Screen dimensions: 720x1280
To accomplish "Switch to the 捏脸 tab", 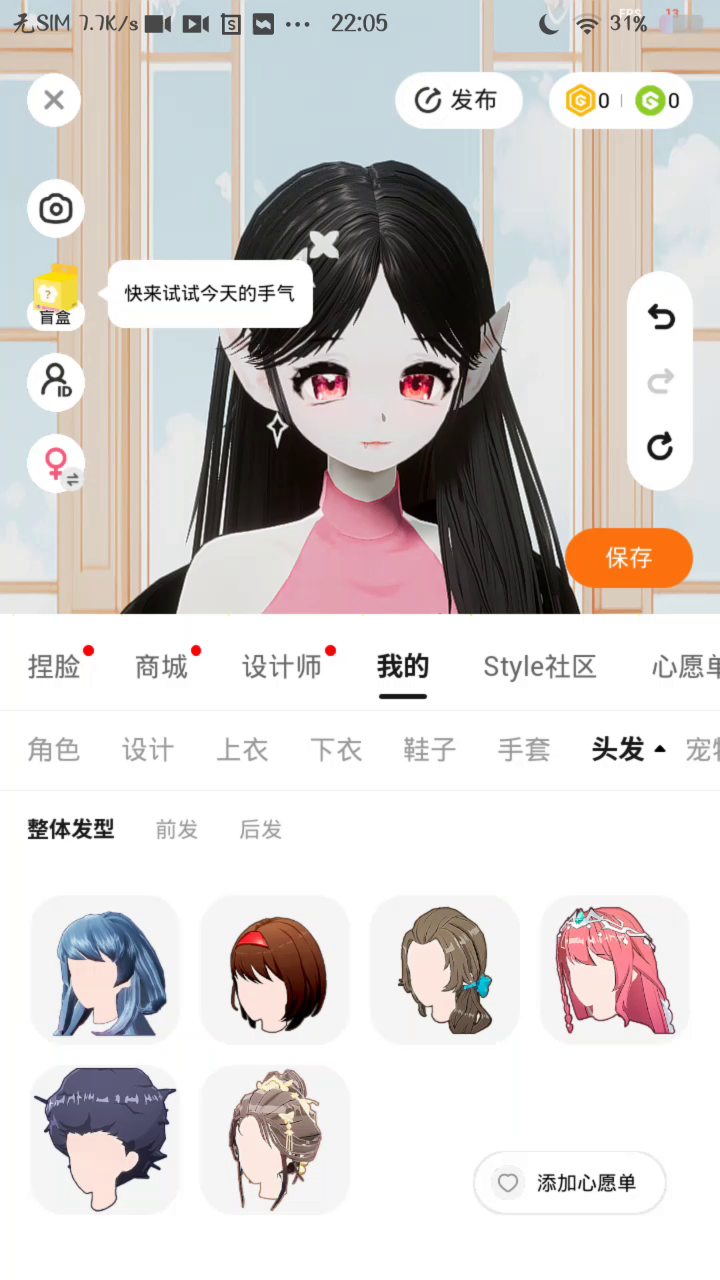I will pyautogui.click(x=54, y=667).
